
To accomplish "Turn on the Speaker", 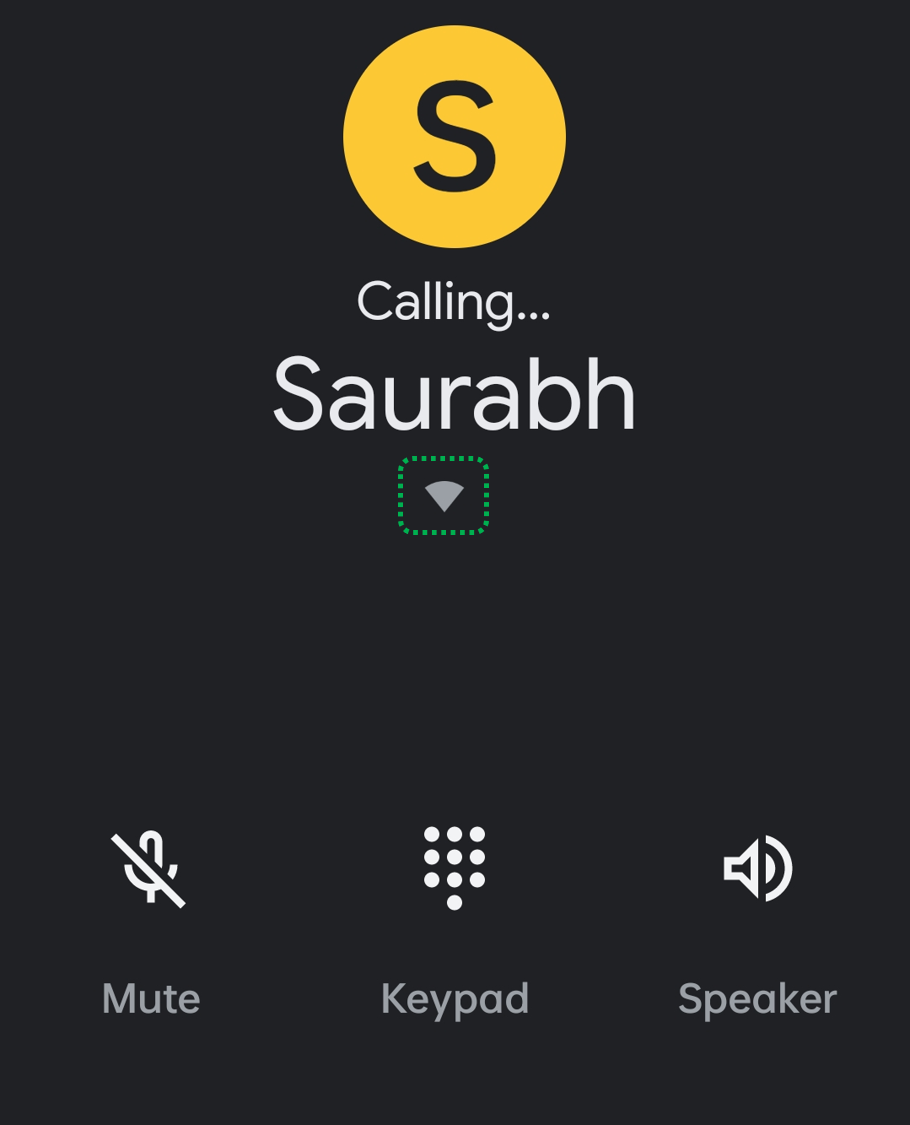I will point(757,868).
